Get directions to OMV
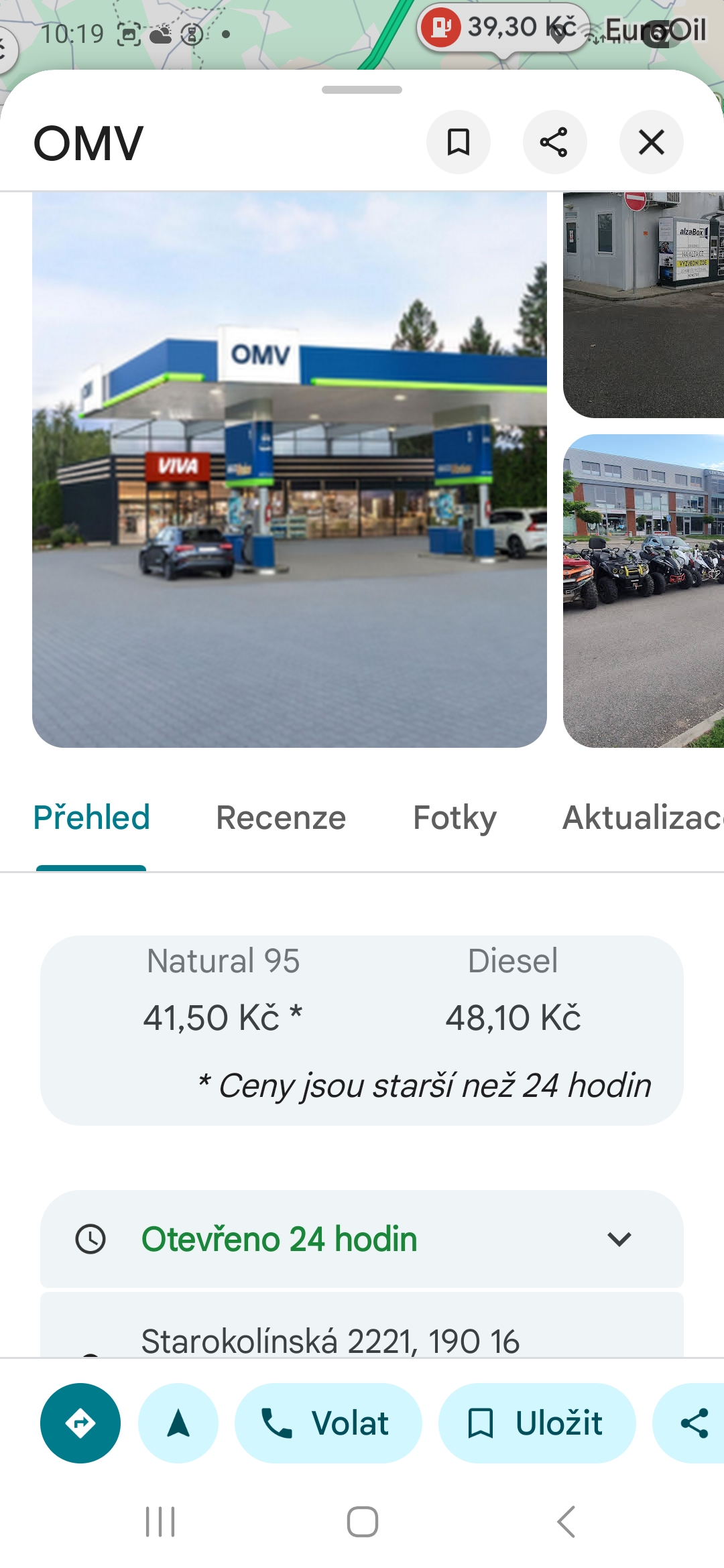724x1568 pixels. (80, 1423)
